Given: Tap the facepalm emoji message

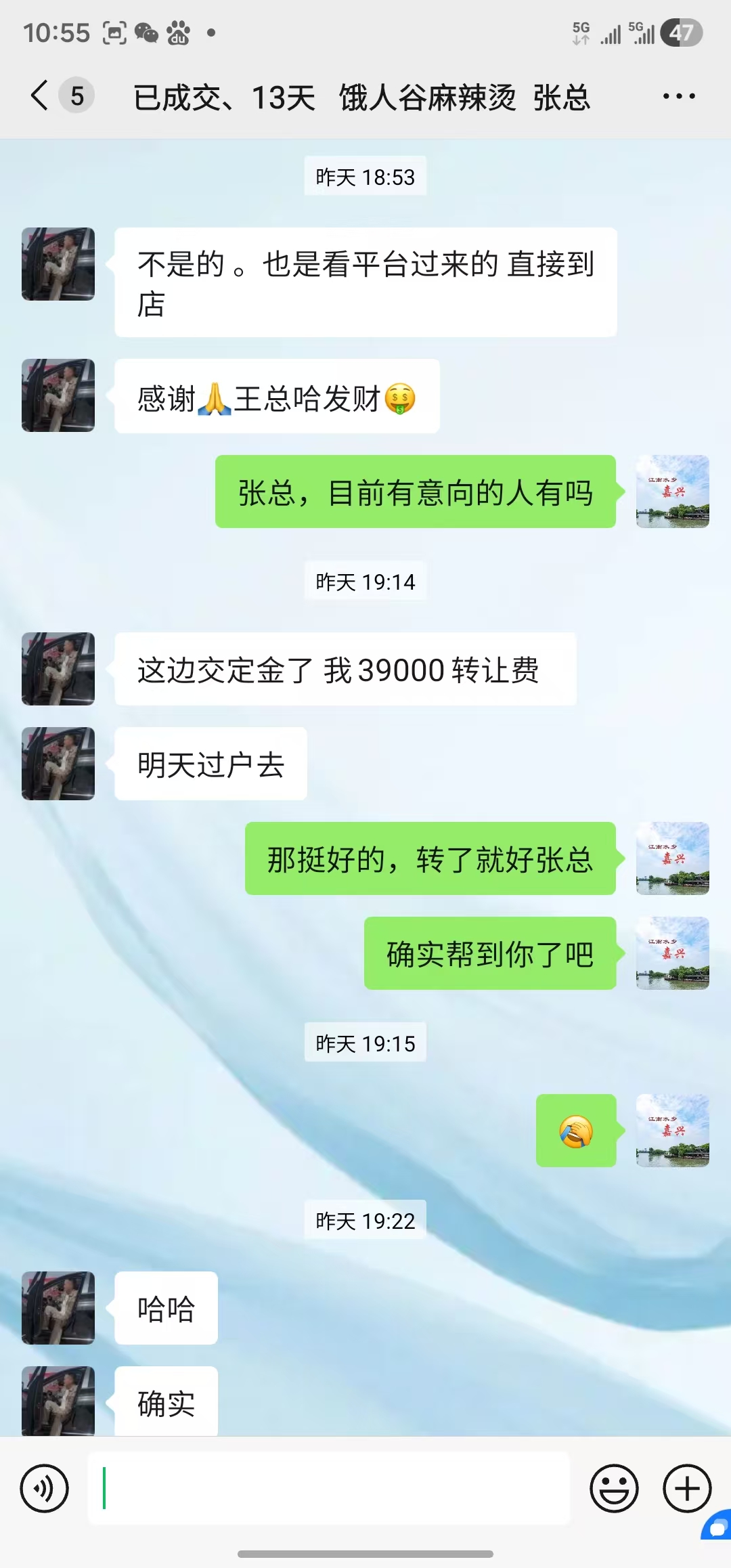Looking at the screenshot, I should (576, 1131).
